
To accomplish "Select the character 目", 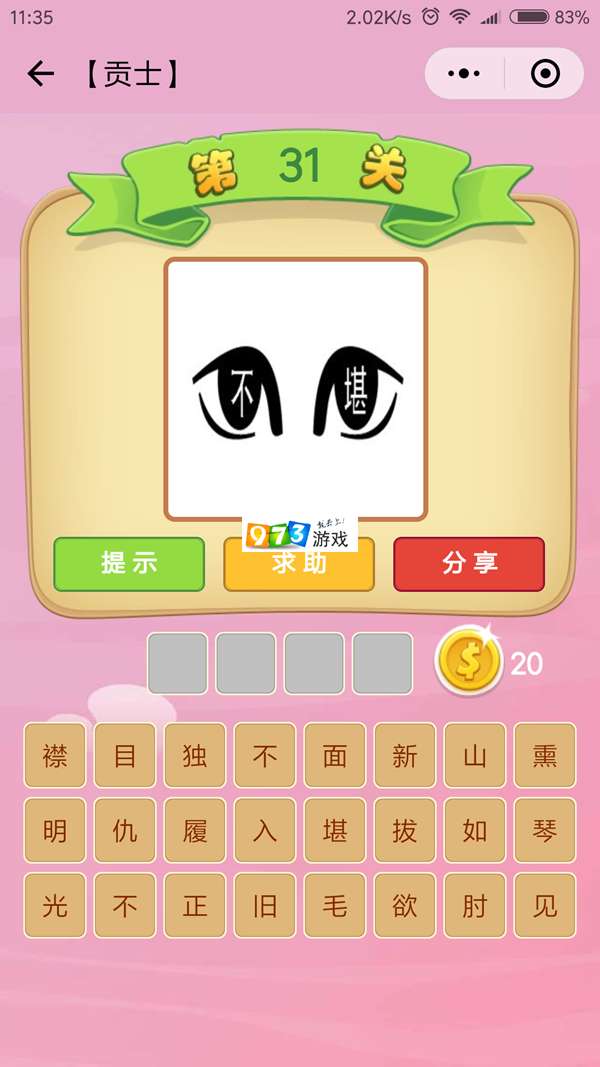I will 125,756.
